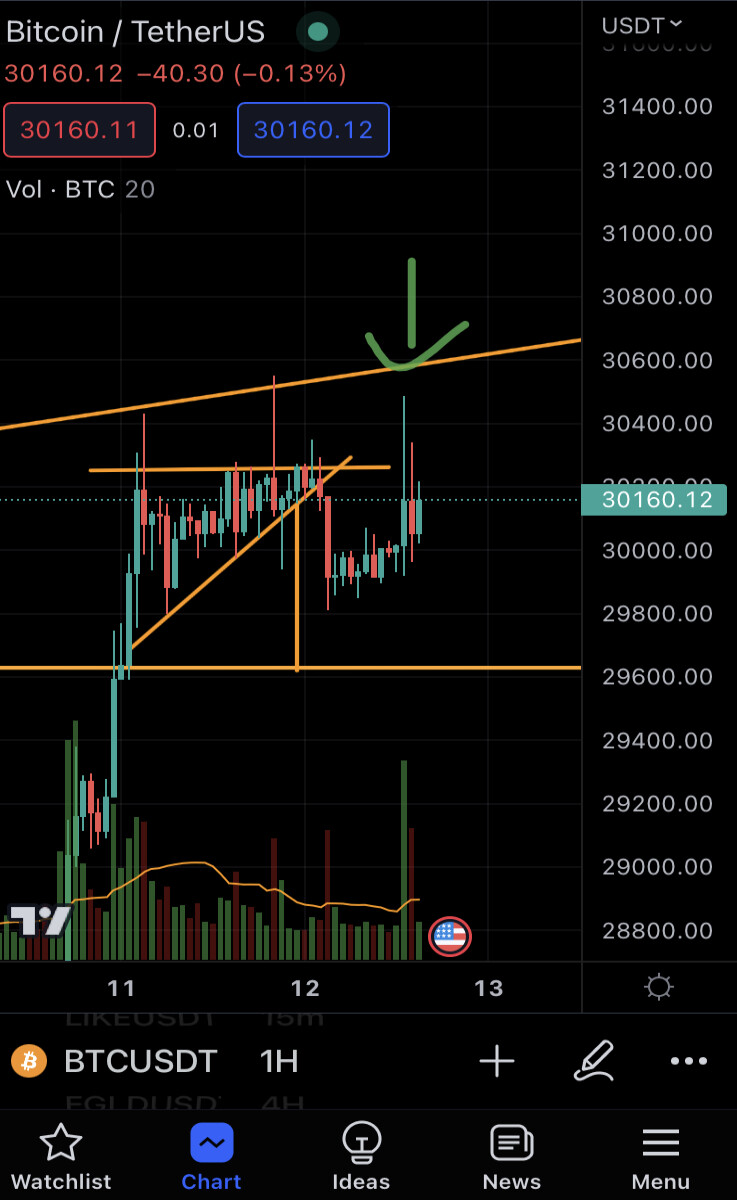The width and height of the screenshot is (737, 1200).
Task: Select the Chart tab
Action: 211,1158
